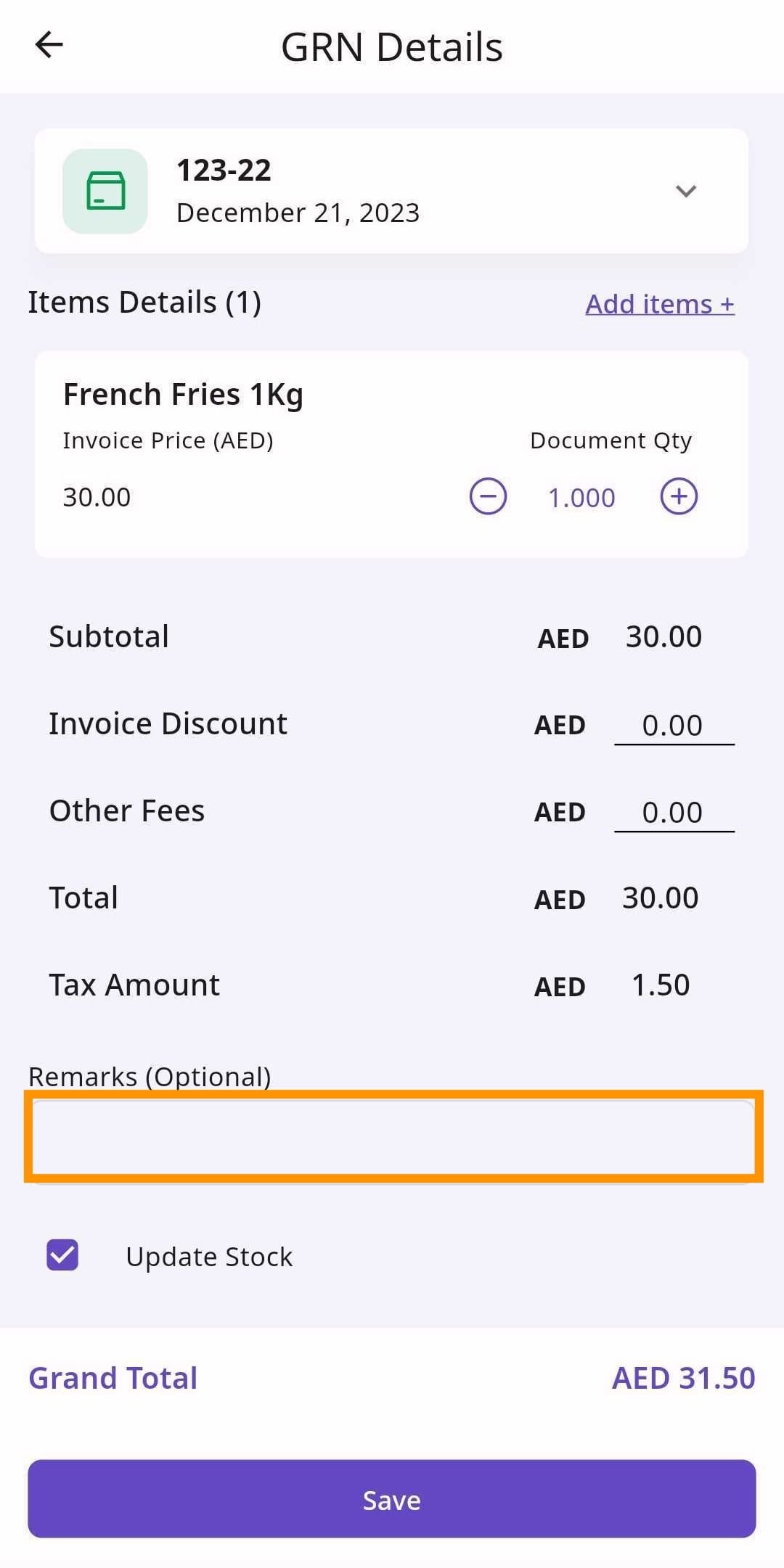The height and width of the screenshot is (1568, 784).
Task: Save the GRN details
Action: (x=392, y=1499)
